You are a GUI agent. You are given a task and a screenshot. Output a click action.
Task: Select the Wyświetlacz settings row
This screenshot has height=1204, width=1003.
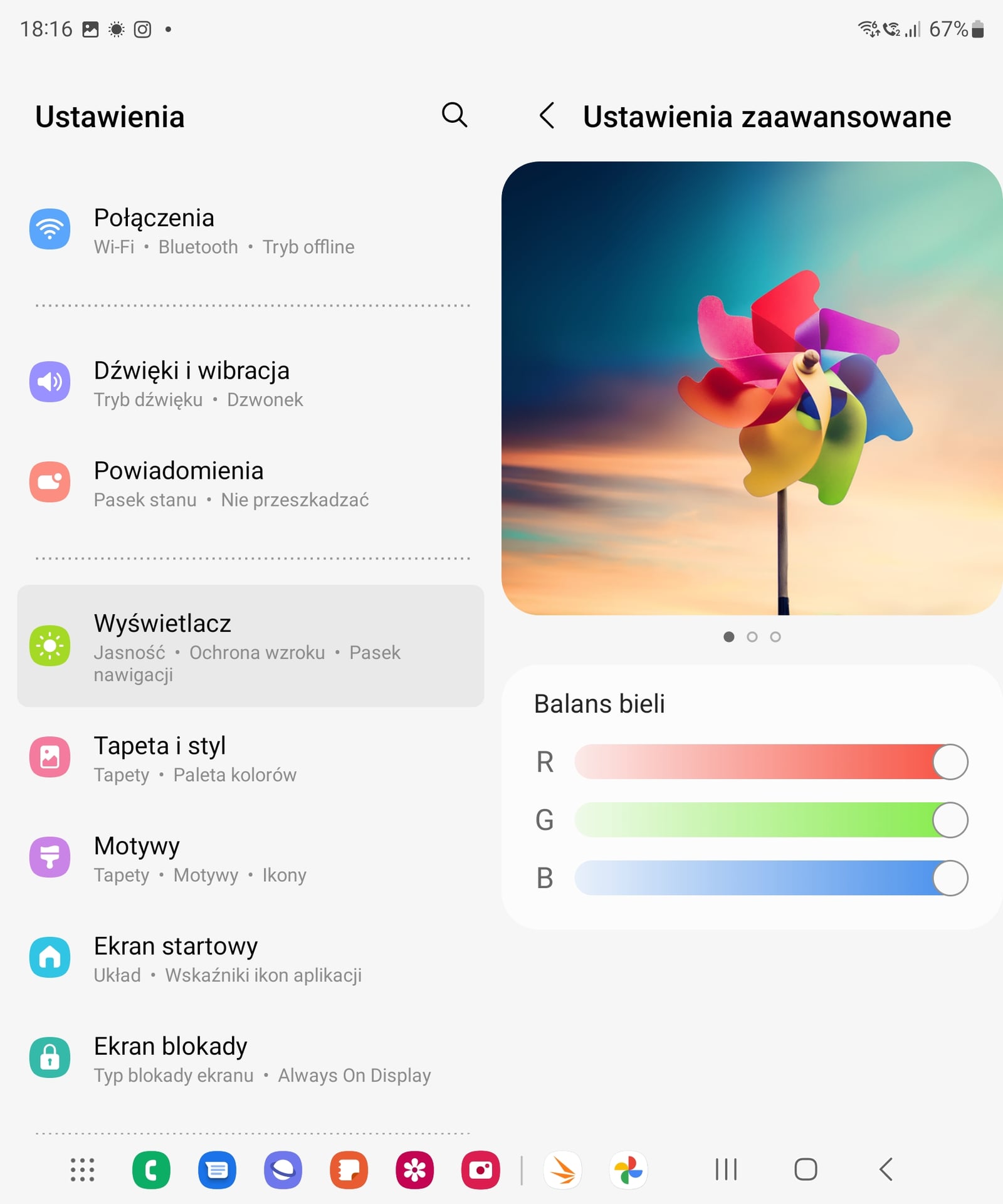tap(251, 646)
